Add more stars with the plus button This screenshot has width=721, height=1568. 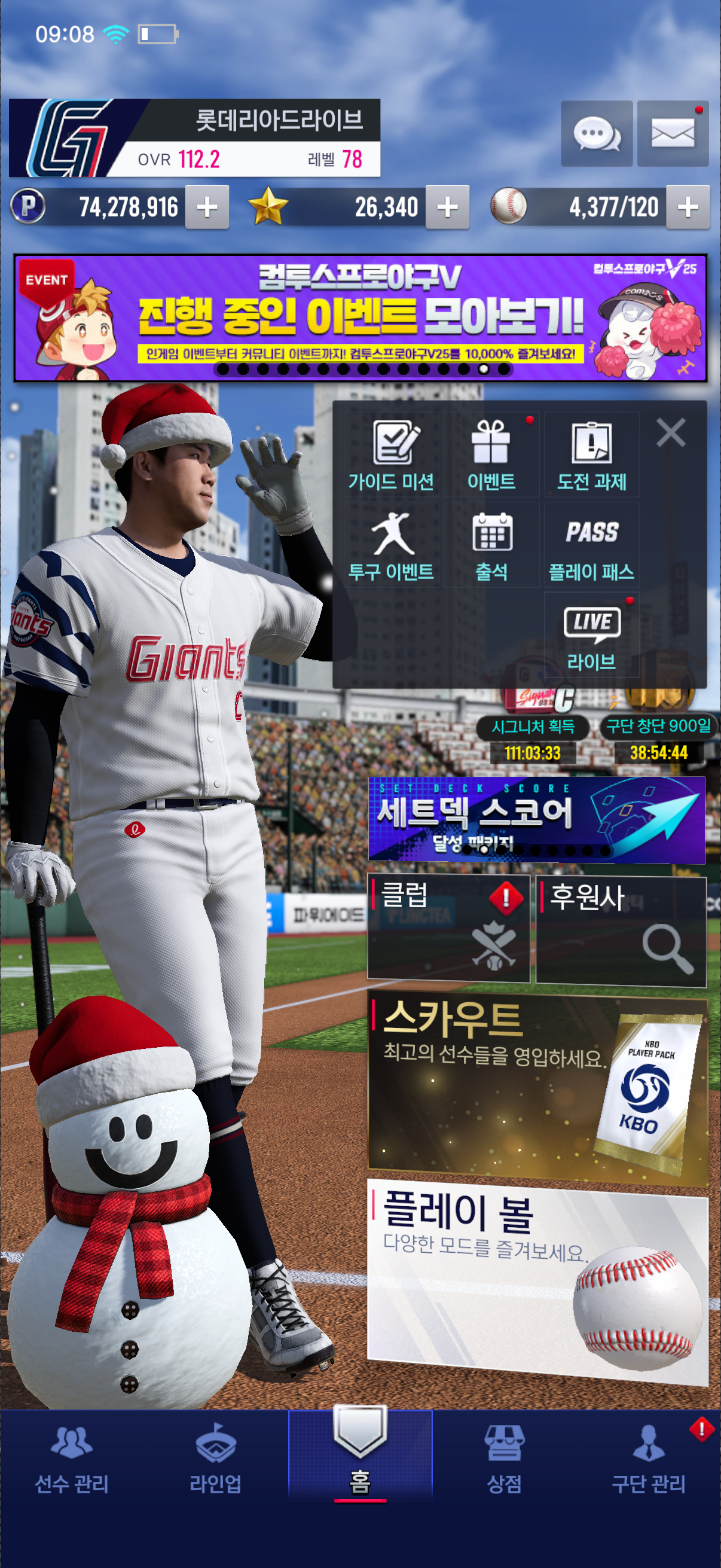click(x=447, y=207)
